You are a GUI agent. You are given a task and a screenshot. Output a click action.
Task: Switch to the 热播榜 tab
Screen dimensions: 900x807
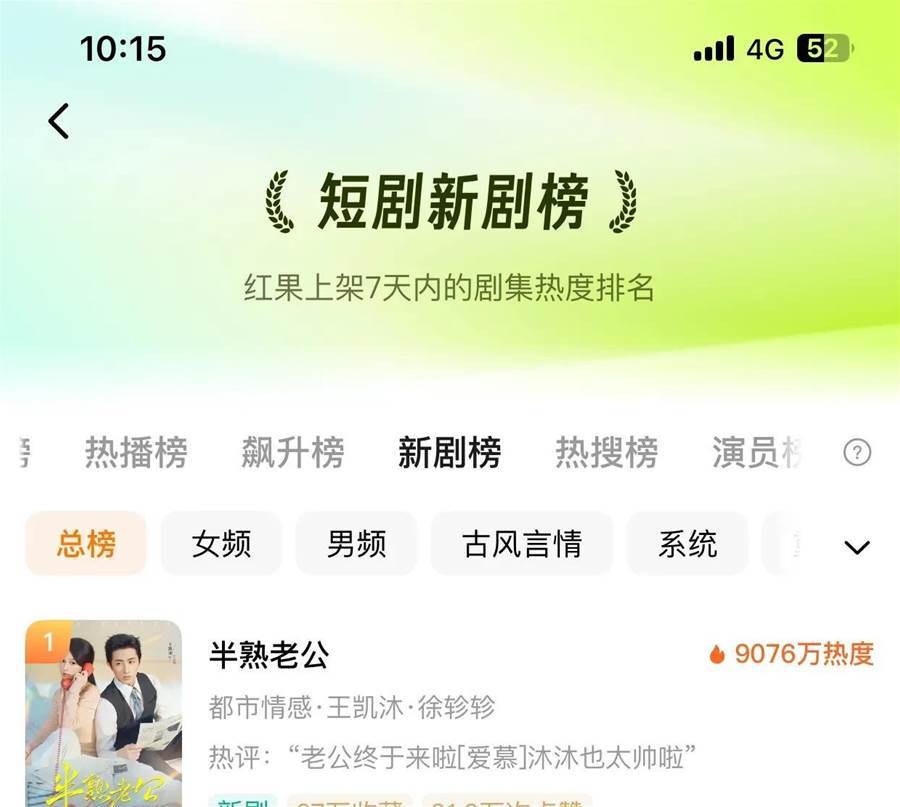click(x=136, y=453)
